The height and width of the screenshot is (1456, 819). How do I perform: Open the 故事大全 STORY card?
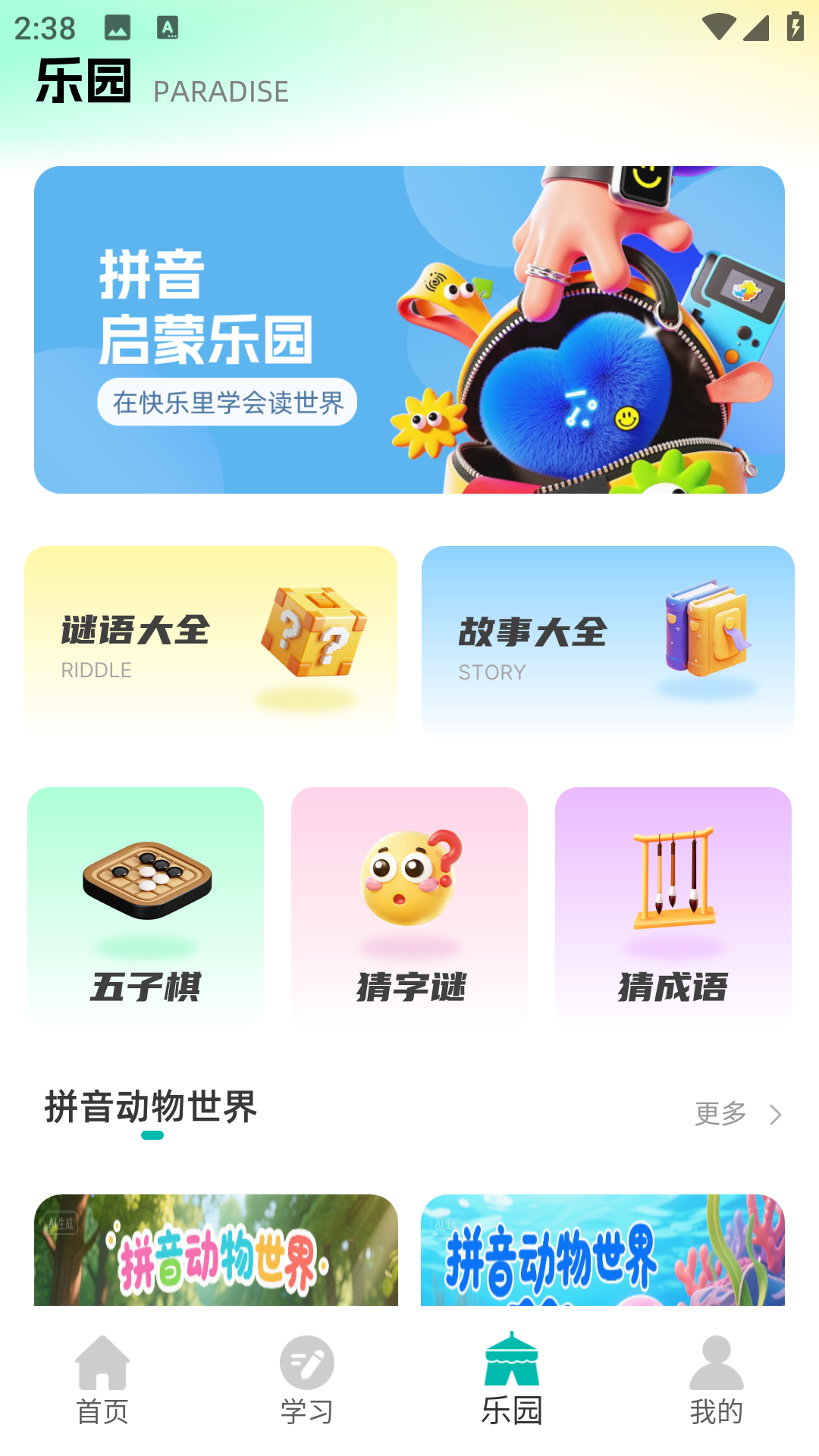pyautogui.click(x=607, y=639)
